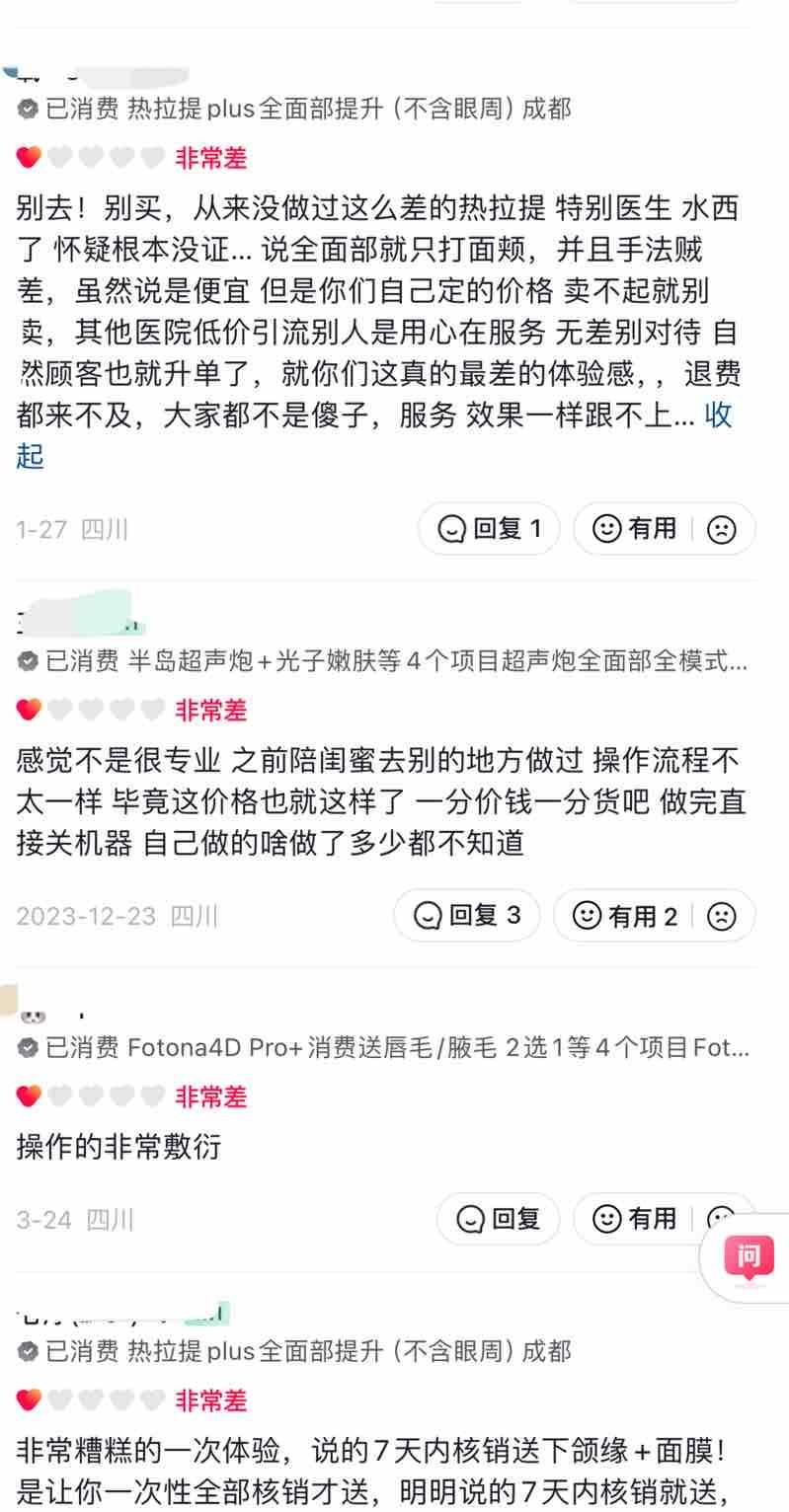Mark the 3-24 review as 有用
The width and height of the screenshot is (789, 1512).
(x=635, y=1219)
